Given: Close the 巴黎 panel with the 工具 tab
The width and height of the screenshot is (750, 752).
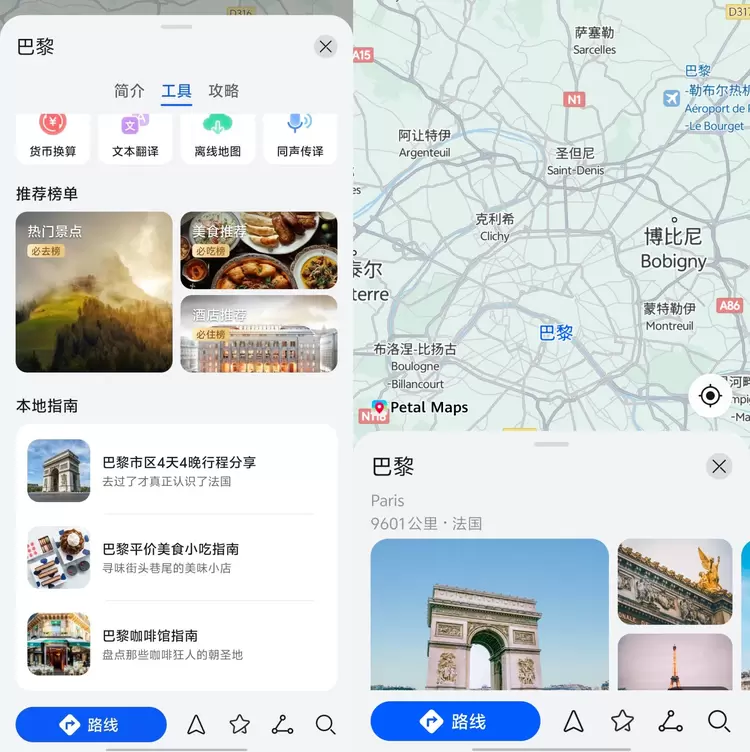Looking at the screenshot, I should [x=325, y=46].
